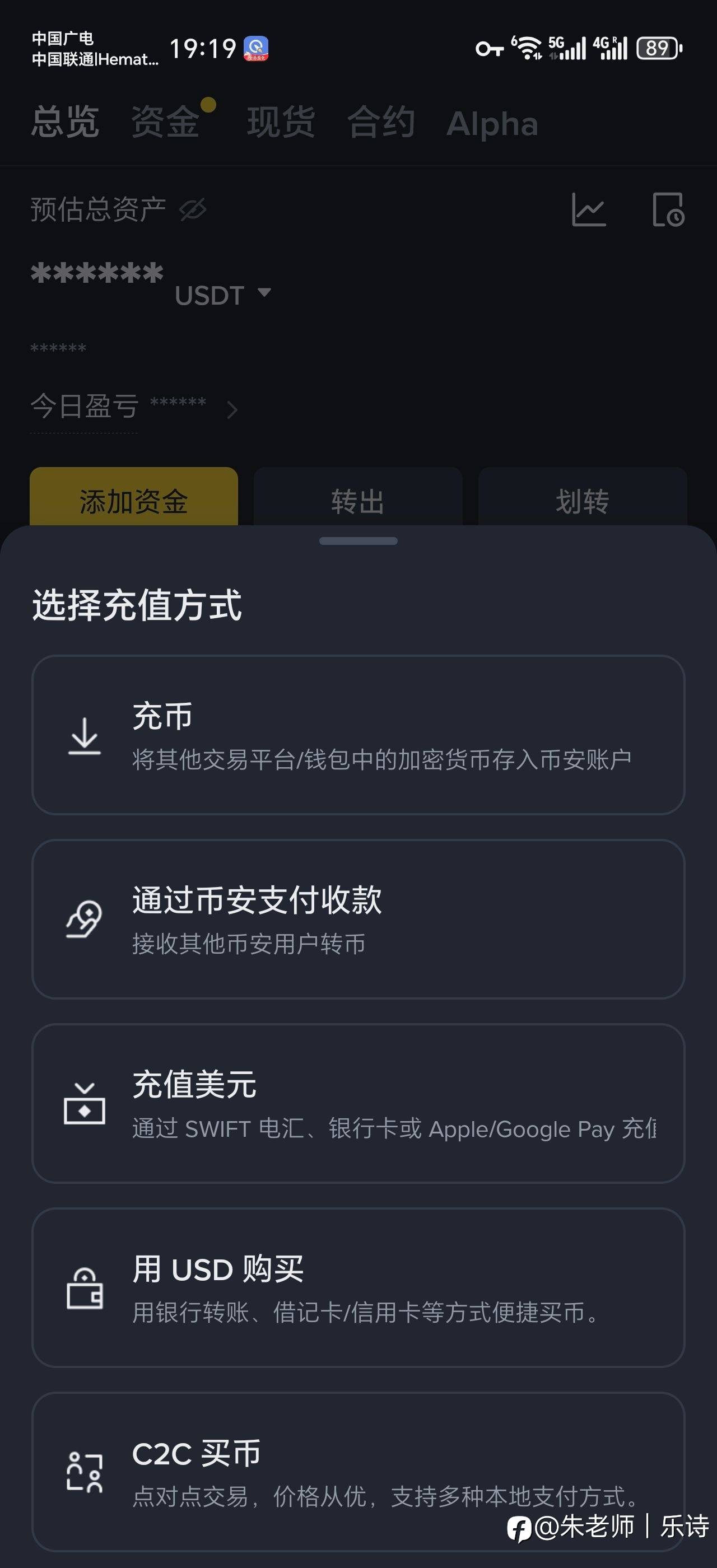This screenshot has height=1568, width=717.
Task: Expand the 今日盈亏 details chevron
Action: coord(233,410)
